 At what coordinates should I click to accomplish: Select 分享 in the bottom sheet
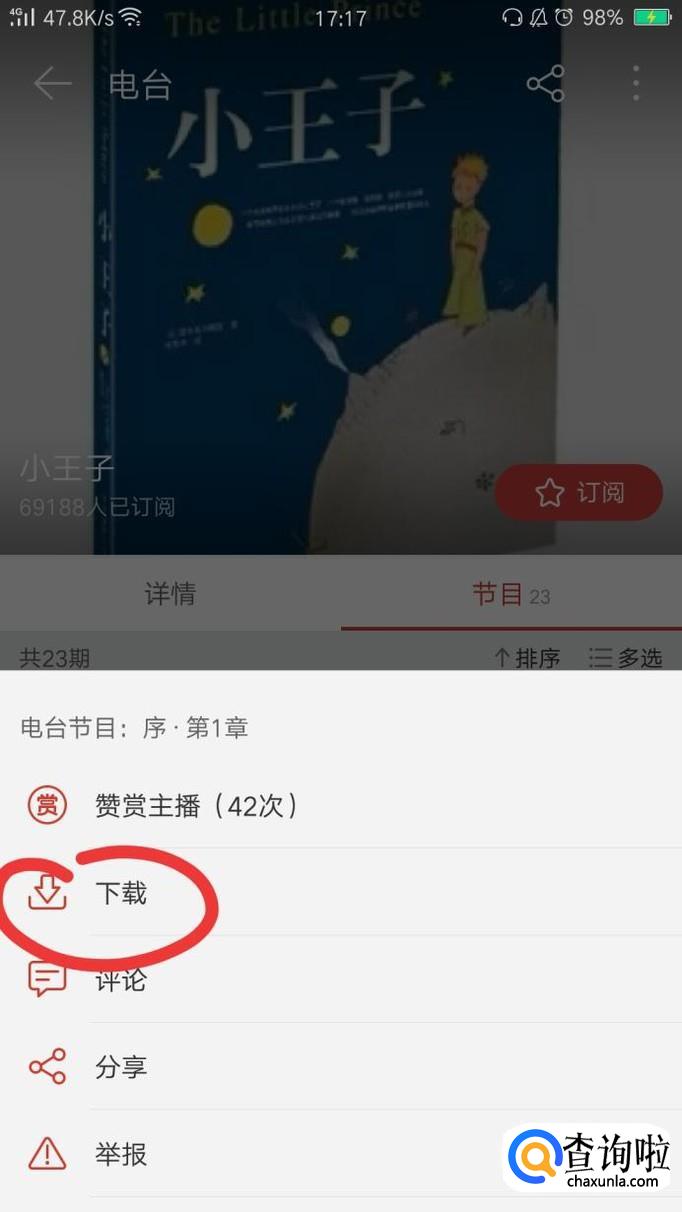pyautogui.click(x=341, y=1066)
